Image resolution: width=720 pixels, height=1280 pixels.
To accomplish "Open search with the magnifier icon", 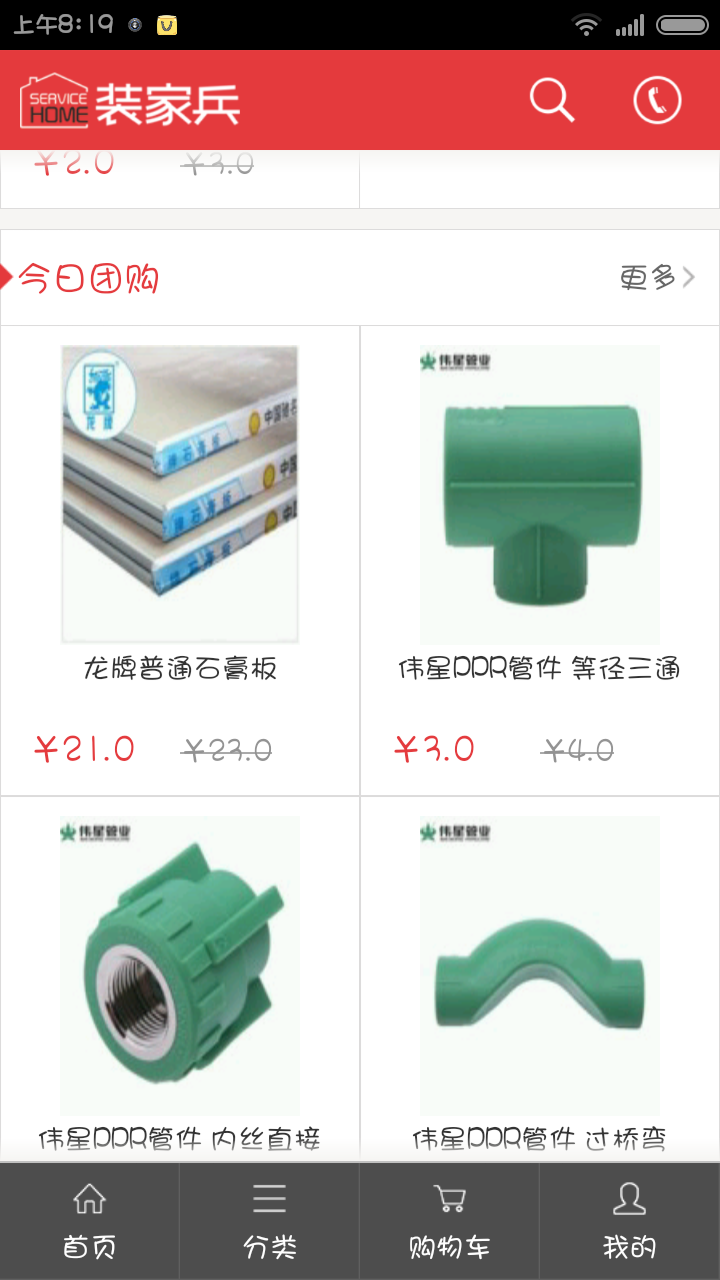I will coord(551,100).
